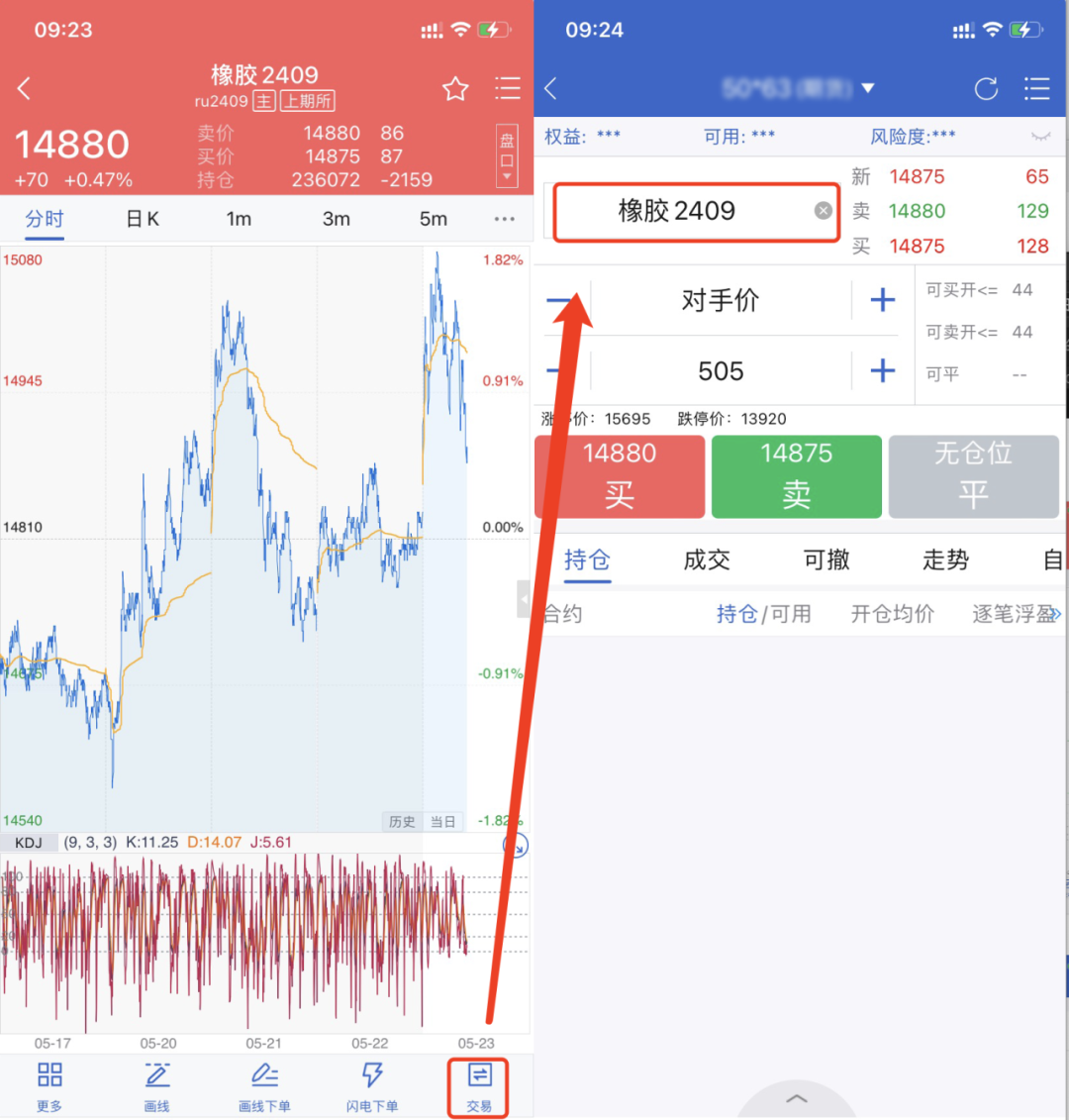The width and height of the screenshot is (1069, 1120).
Task: Open the 可撤 cancellable orders tab
Action: coord(826,560)
